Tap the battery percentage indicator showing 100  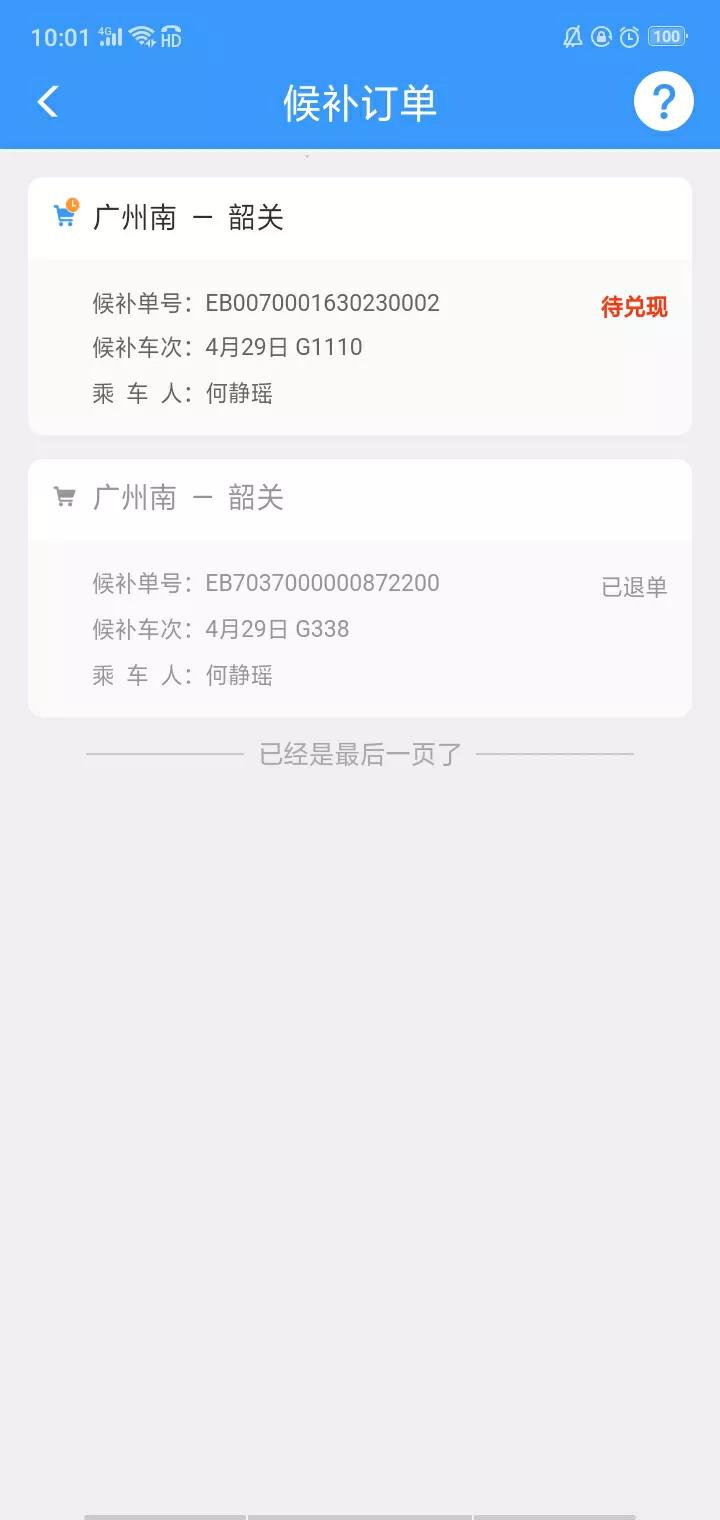coord(666,37)
